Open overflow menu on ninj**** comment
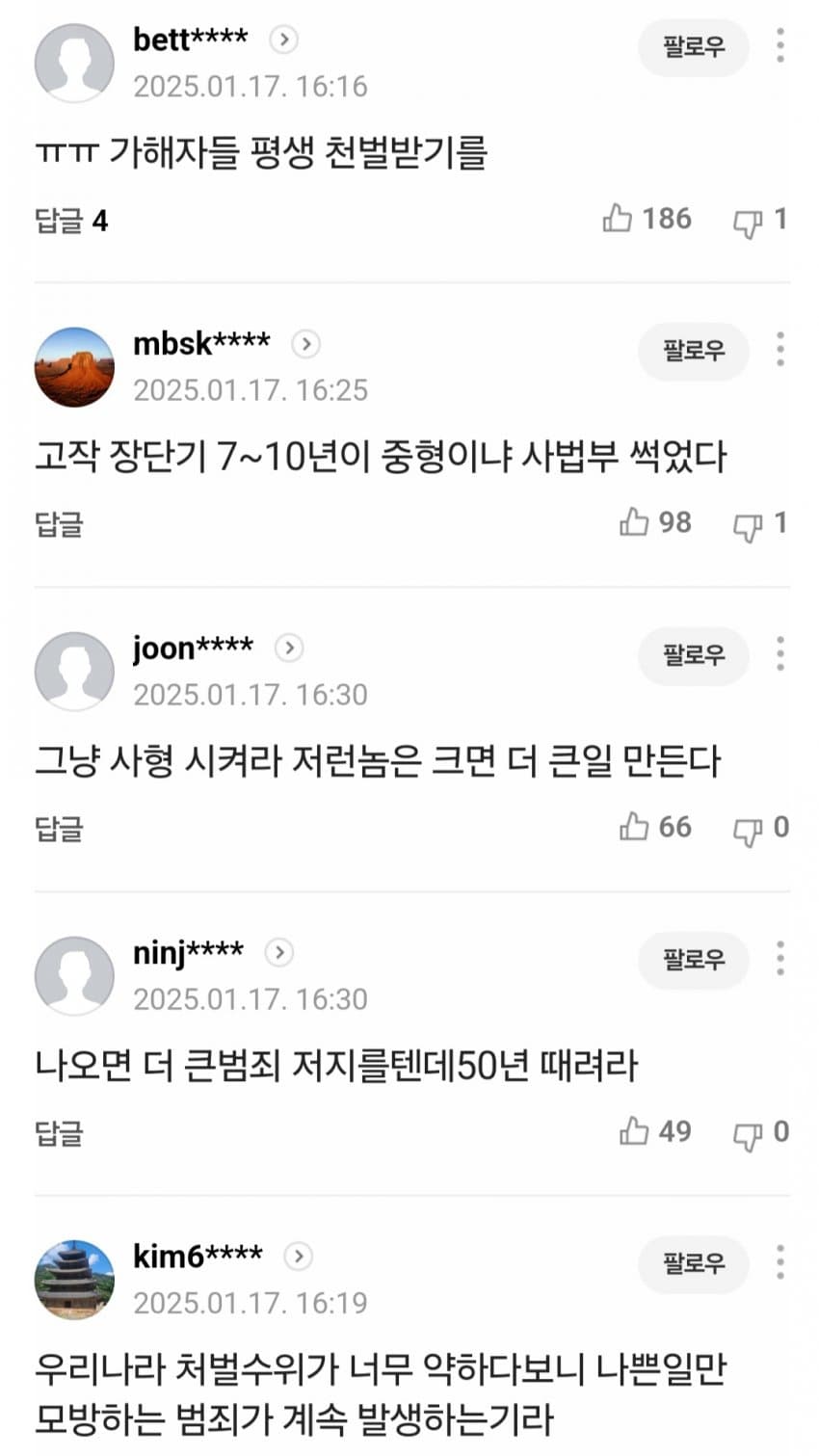The height and width of the screenshot is (1456, 819). tap(779, 959)
